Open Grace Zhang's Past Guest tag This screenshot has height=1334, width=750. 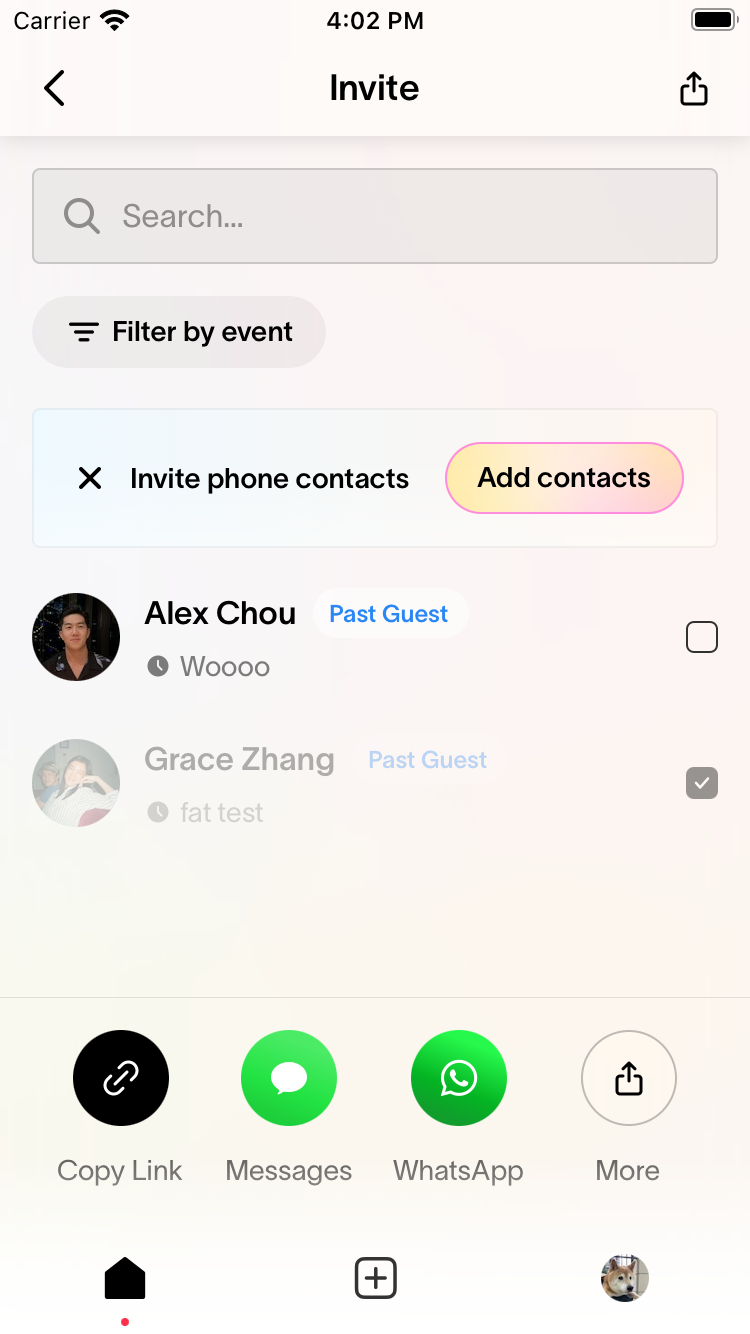coord(427,760)
